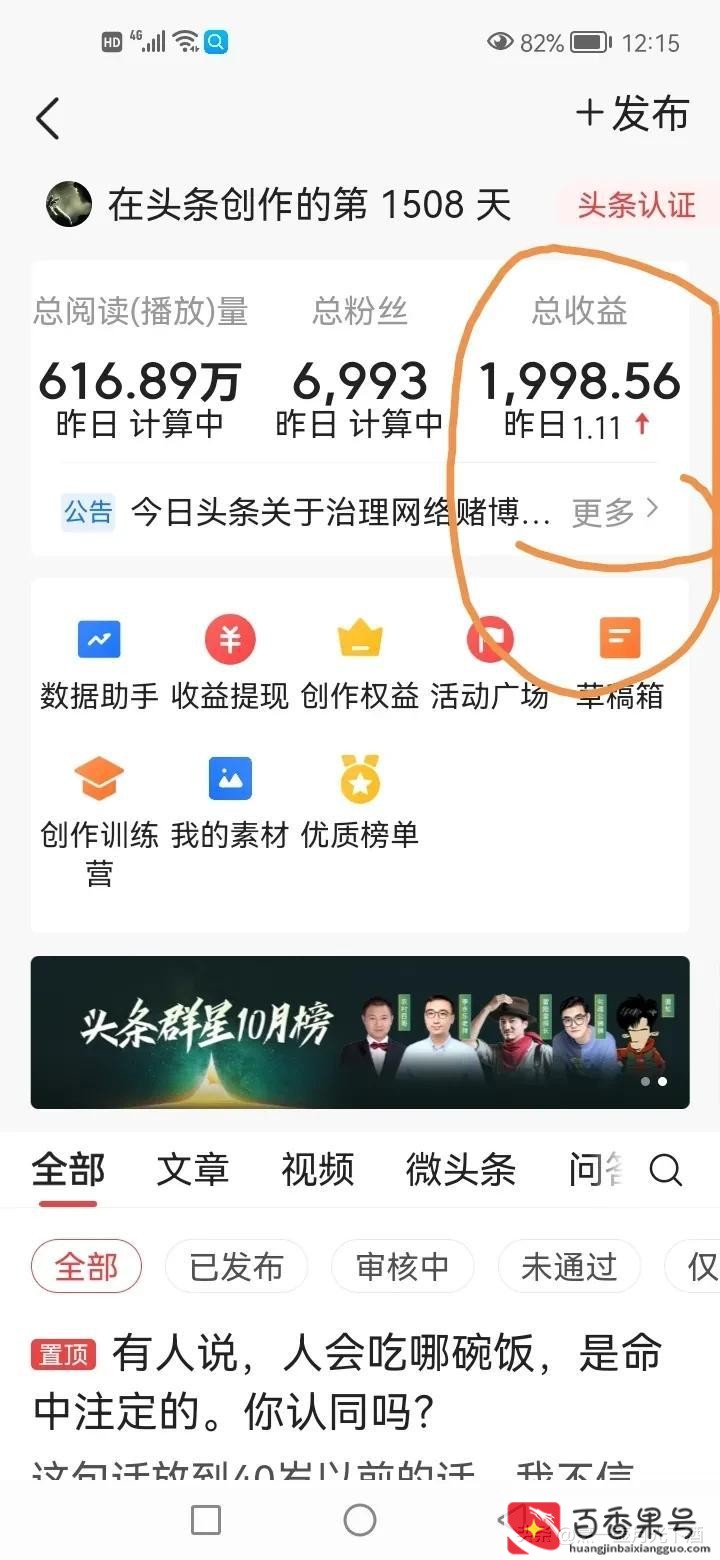Open 创作权益 creator benefits
The image size is (720, 1560).
[360, 660]
